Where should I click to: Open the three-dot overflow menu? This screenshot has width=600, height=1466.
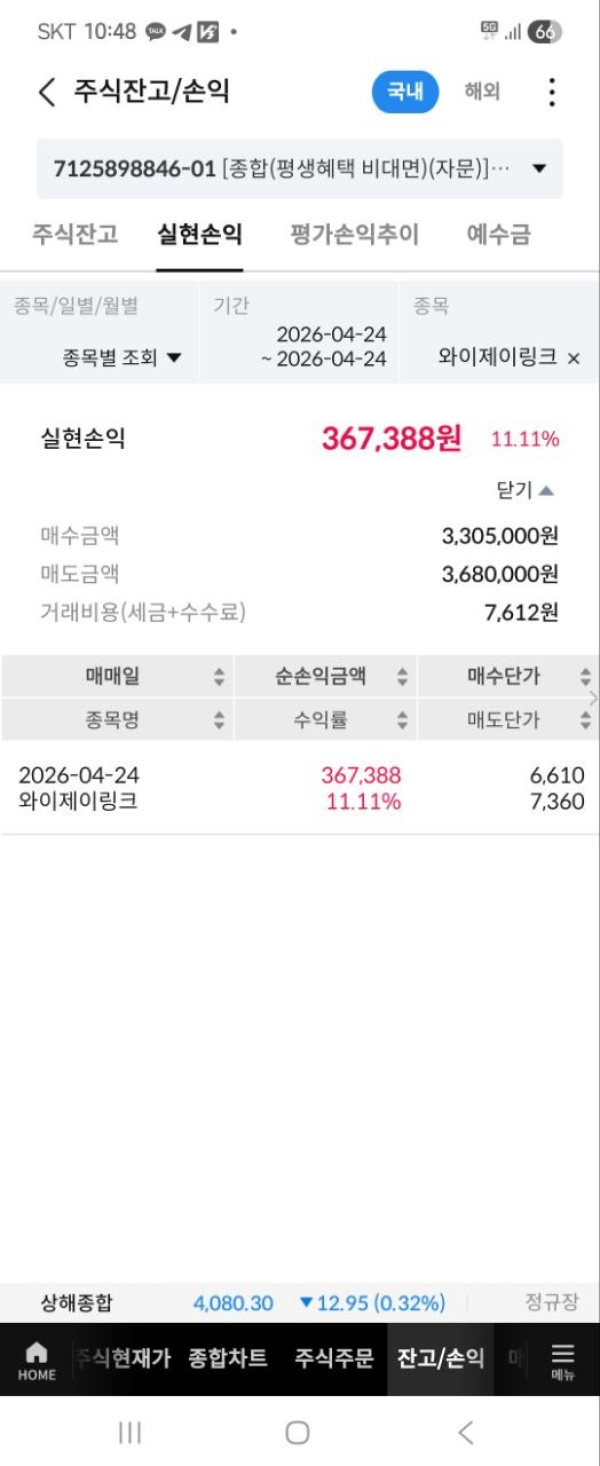(552, 93)
